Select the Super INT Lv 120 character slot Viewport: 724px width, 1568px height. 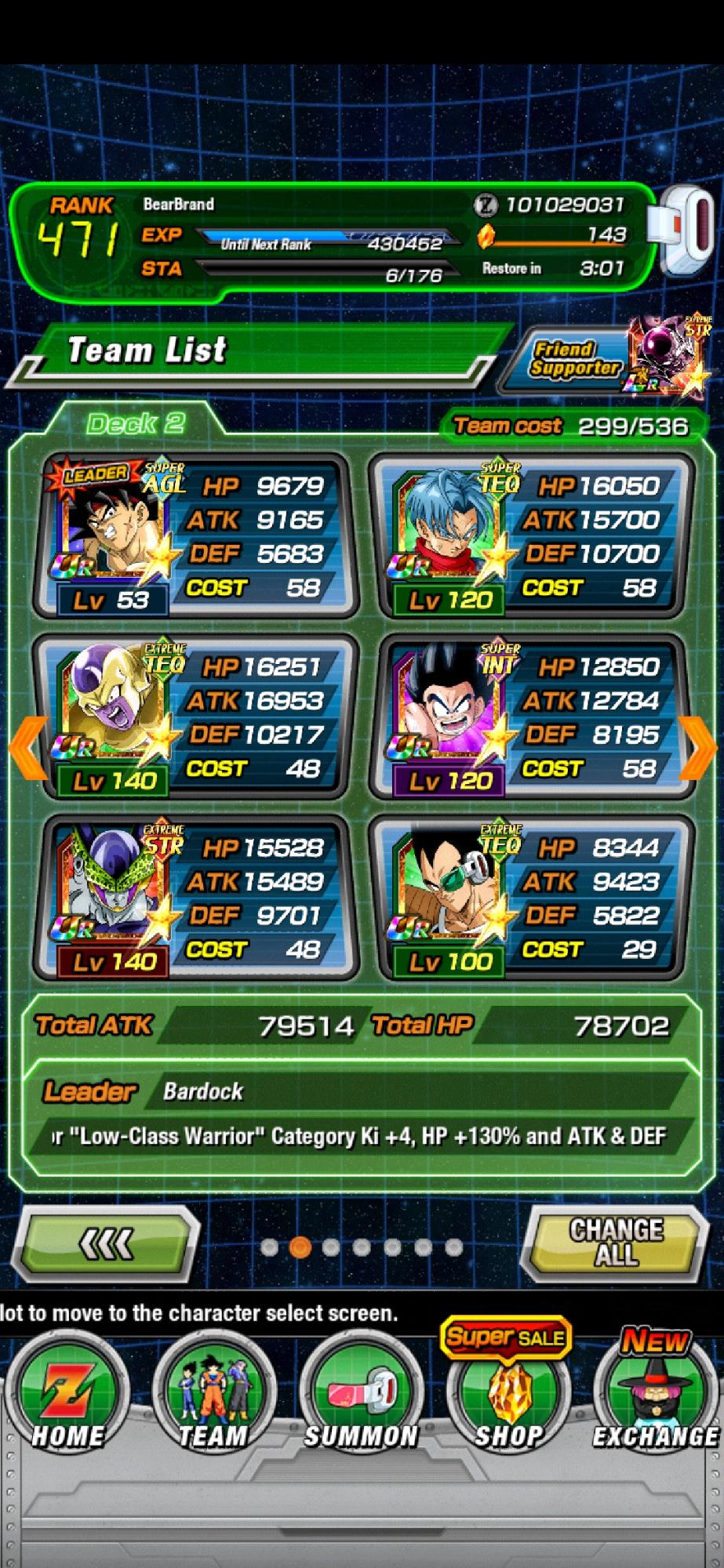point(530,718)
